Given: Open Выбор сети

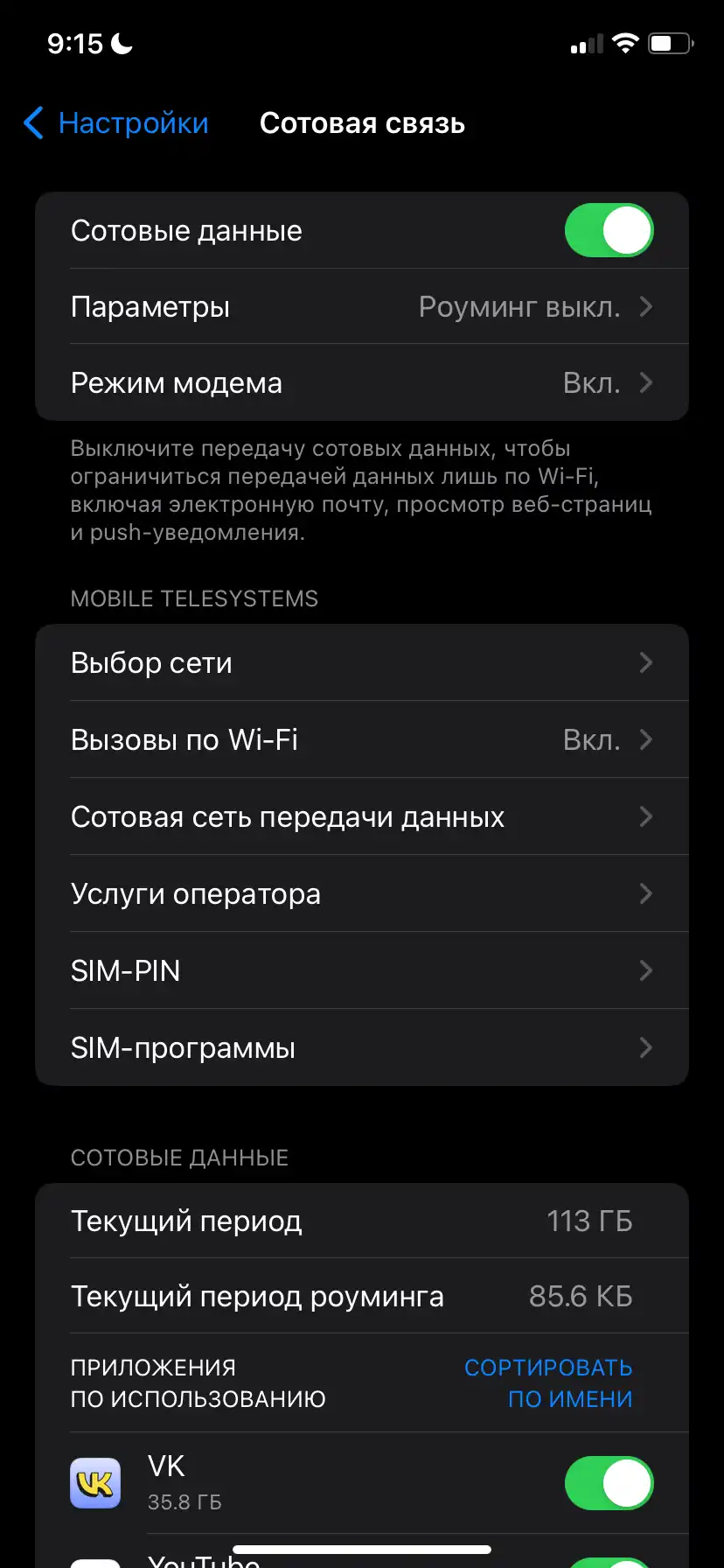Looking at the screenshot, I should tap(362, 663).
